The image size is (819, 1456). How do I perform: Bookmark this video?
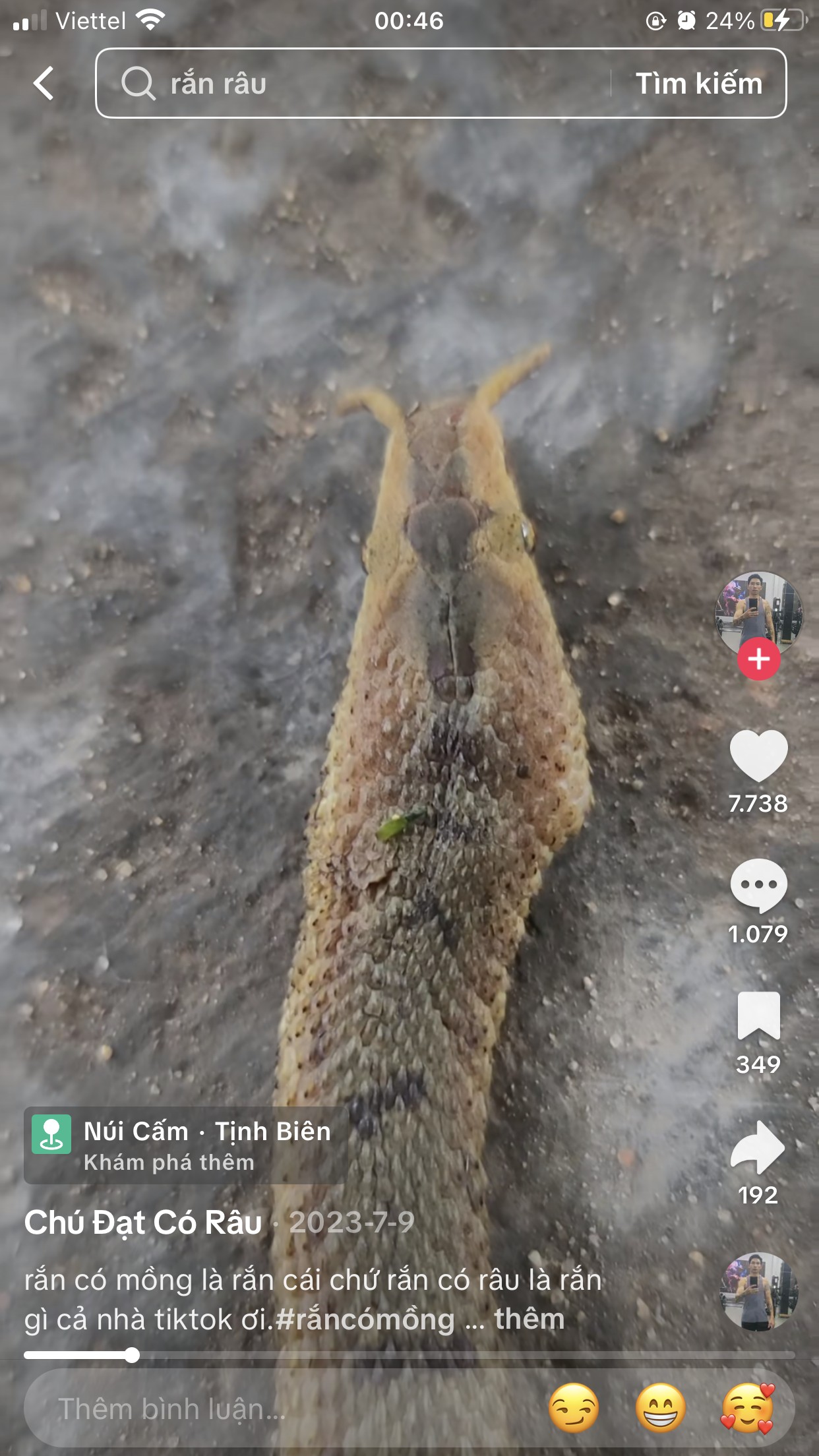pos(758,1016)
